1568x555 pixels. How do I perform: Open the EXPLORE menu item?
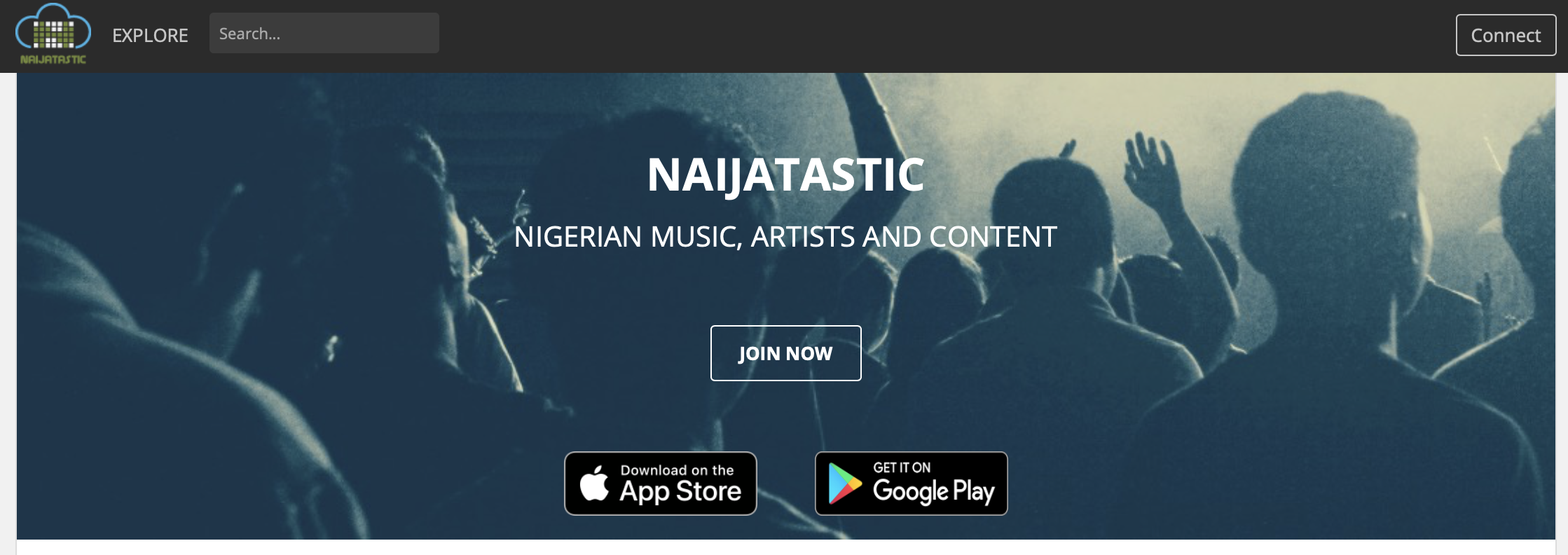point(150,35)
